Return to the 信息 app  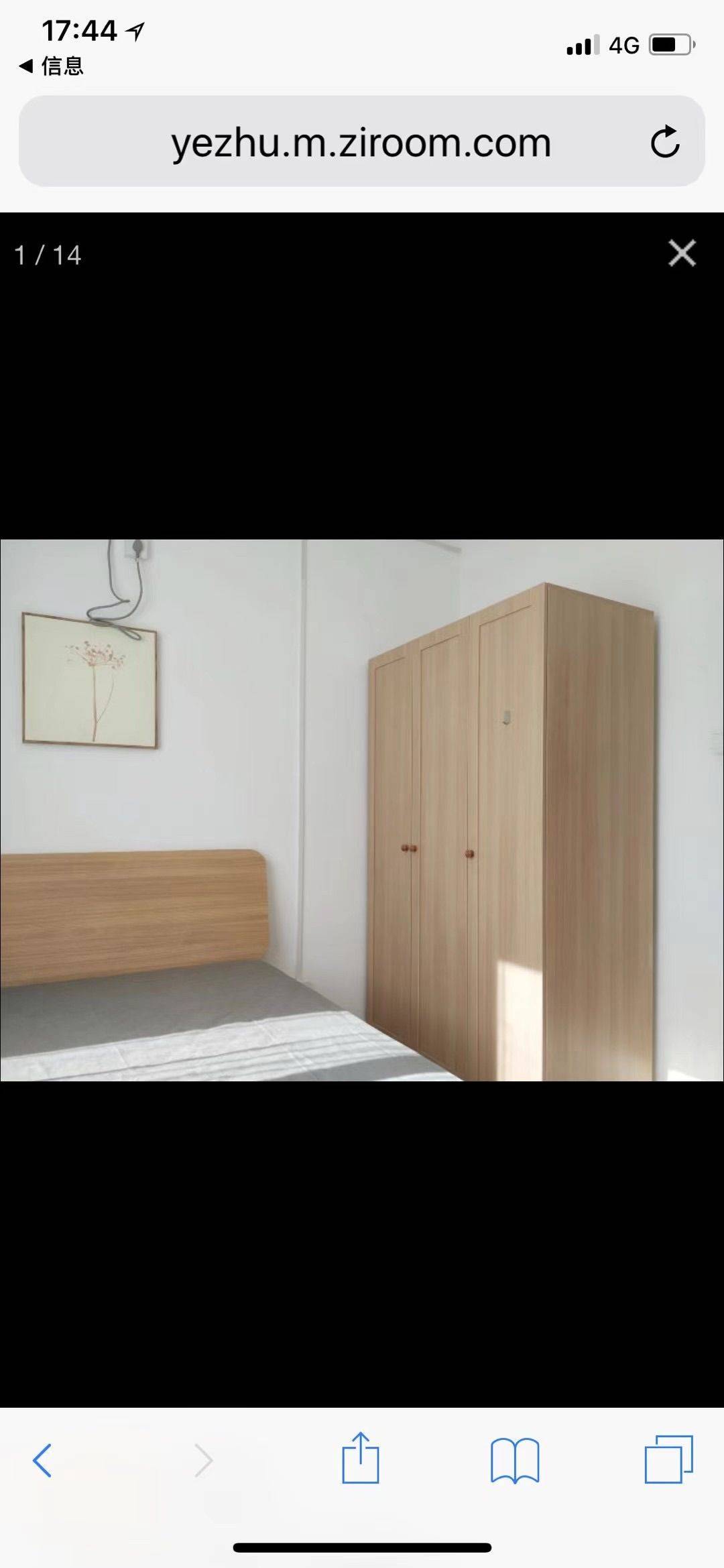(52, 66)
